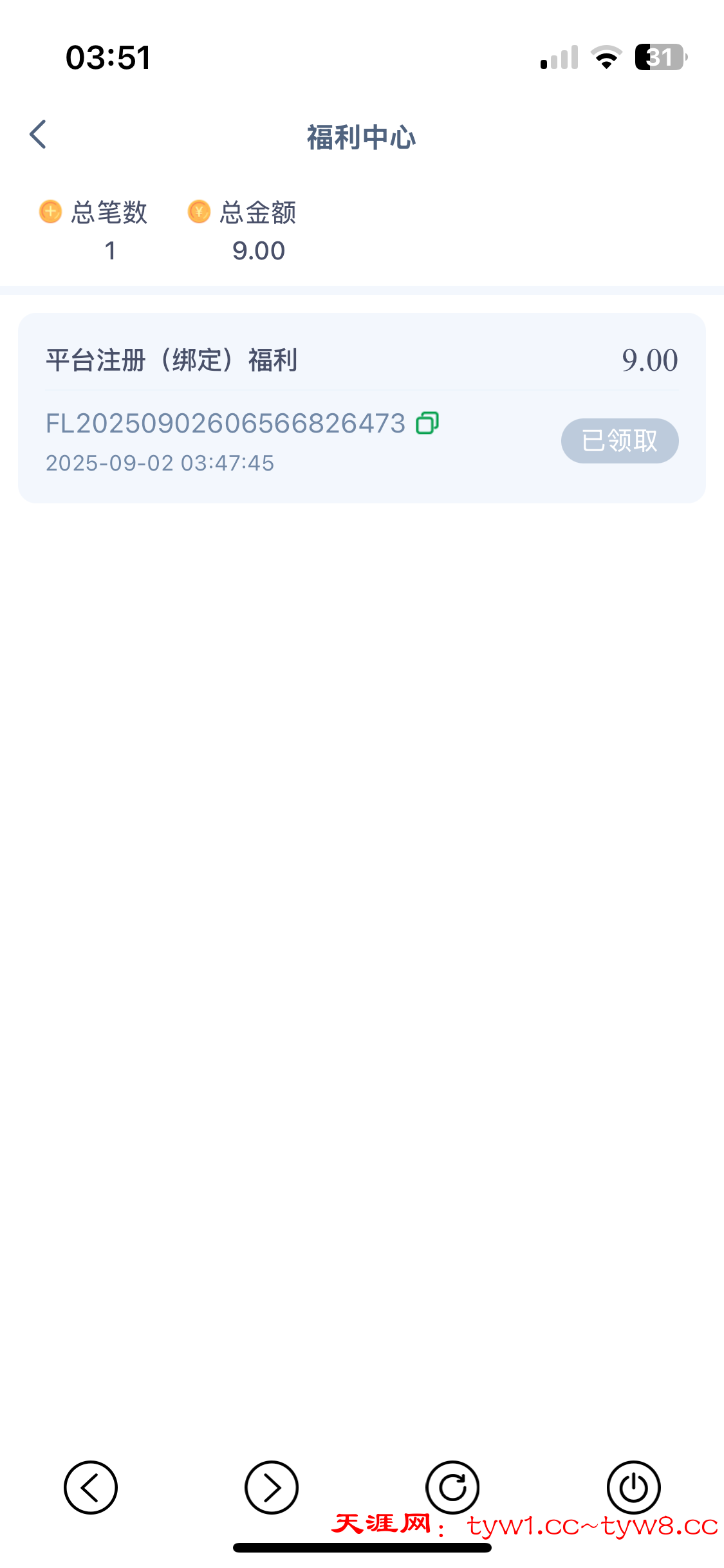Tap the 已领取 button
This screenshot has height=1568, width=724.
(x=619, y=441)
